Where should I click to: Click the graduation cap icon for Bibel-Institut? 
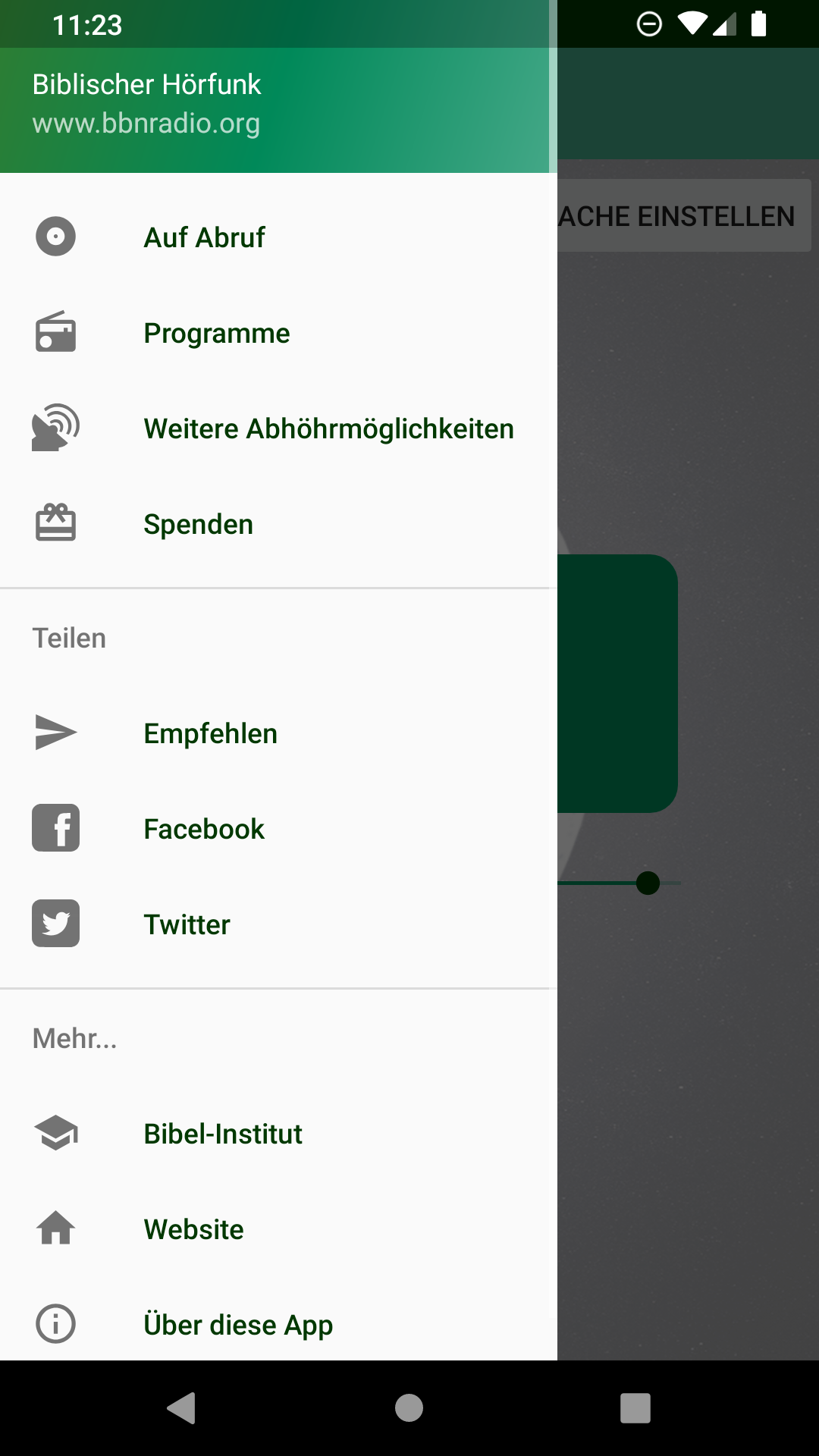[x=55, y=1133]
